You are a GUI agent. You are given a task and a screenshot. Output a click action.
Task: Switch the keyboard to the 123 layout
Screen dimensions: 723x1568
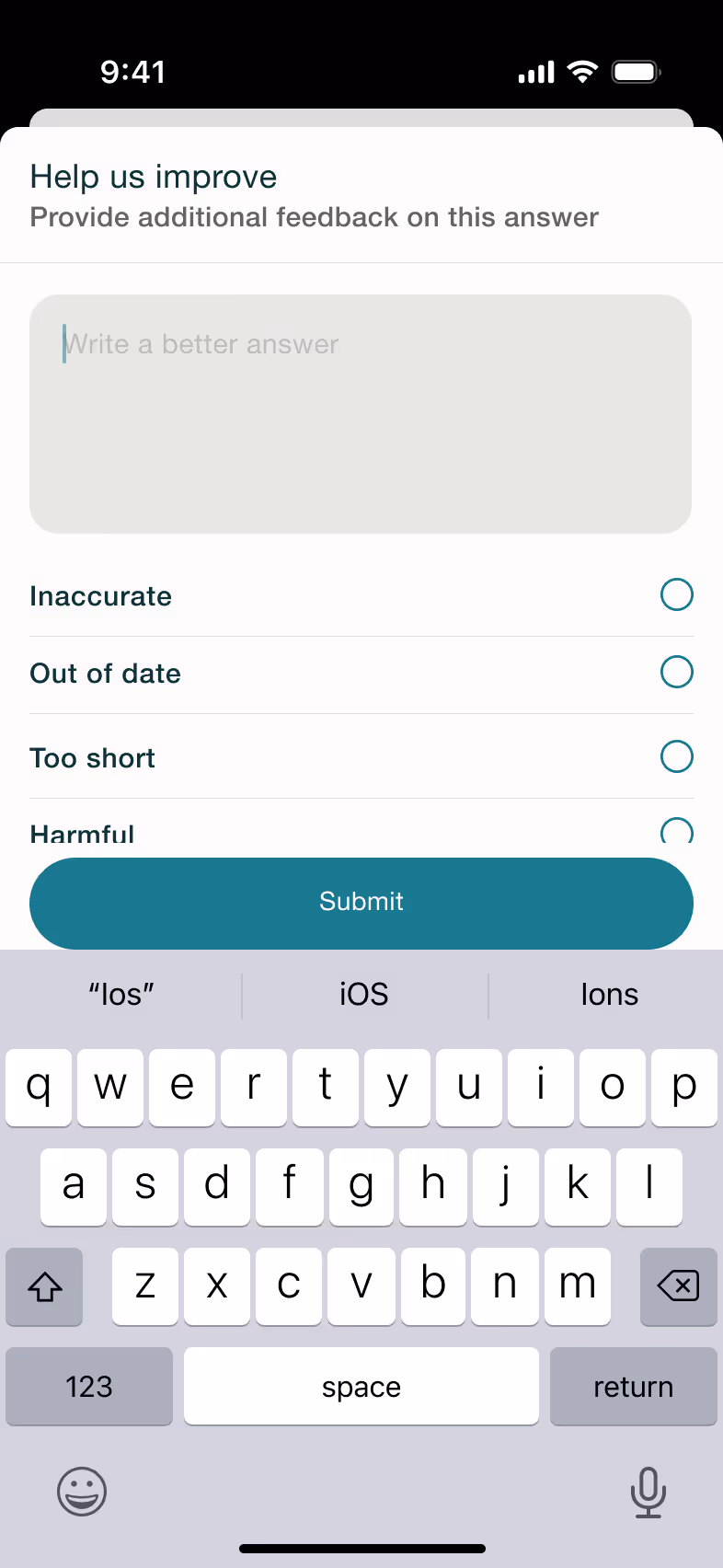pyautogui.click(x=89, y=1386)
